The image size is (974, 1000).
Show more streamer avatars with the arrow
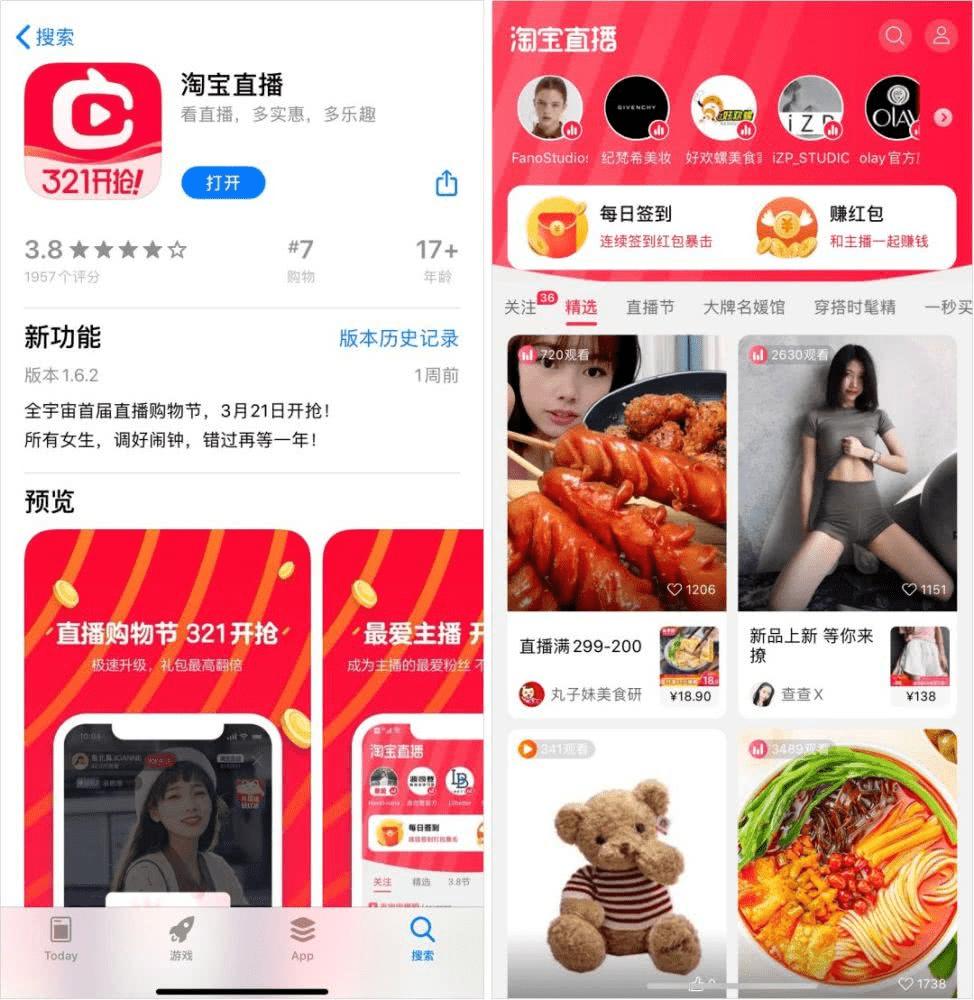(x=943, y=117)
